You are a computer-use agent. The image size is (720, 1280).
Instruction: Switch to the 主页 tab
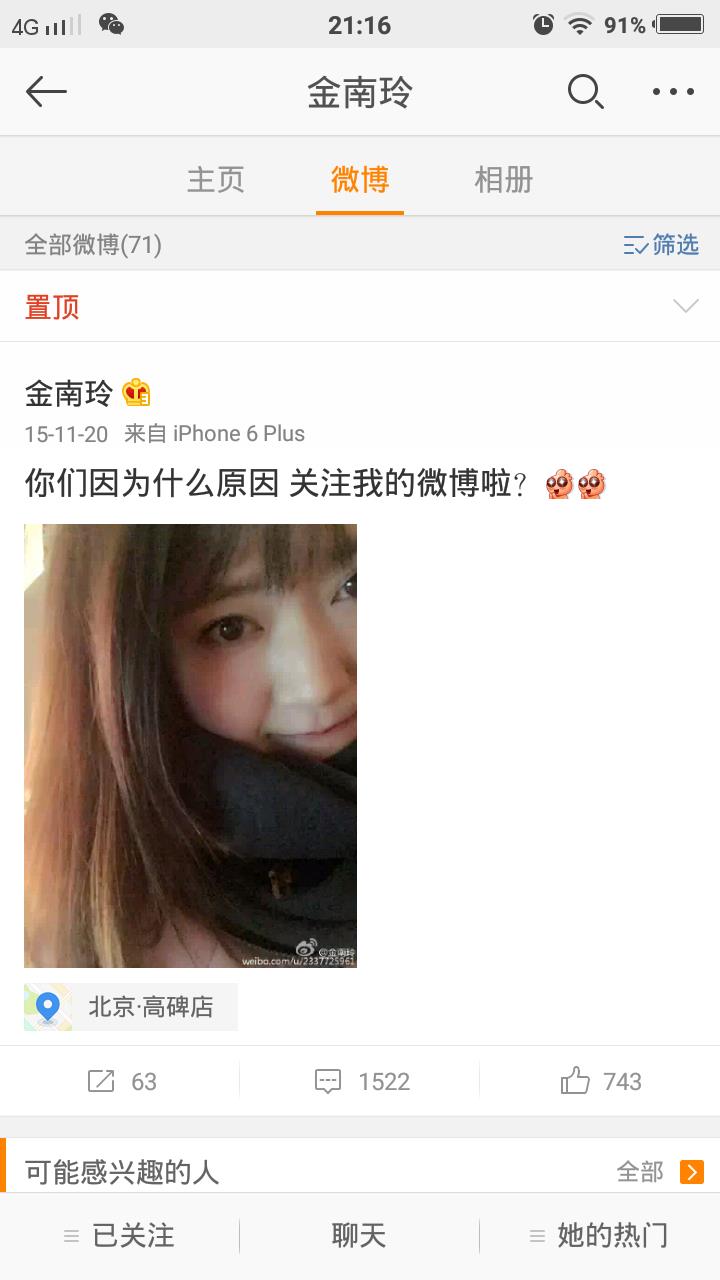pyautogui.click(x=215, y=180)
